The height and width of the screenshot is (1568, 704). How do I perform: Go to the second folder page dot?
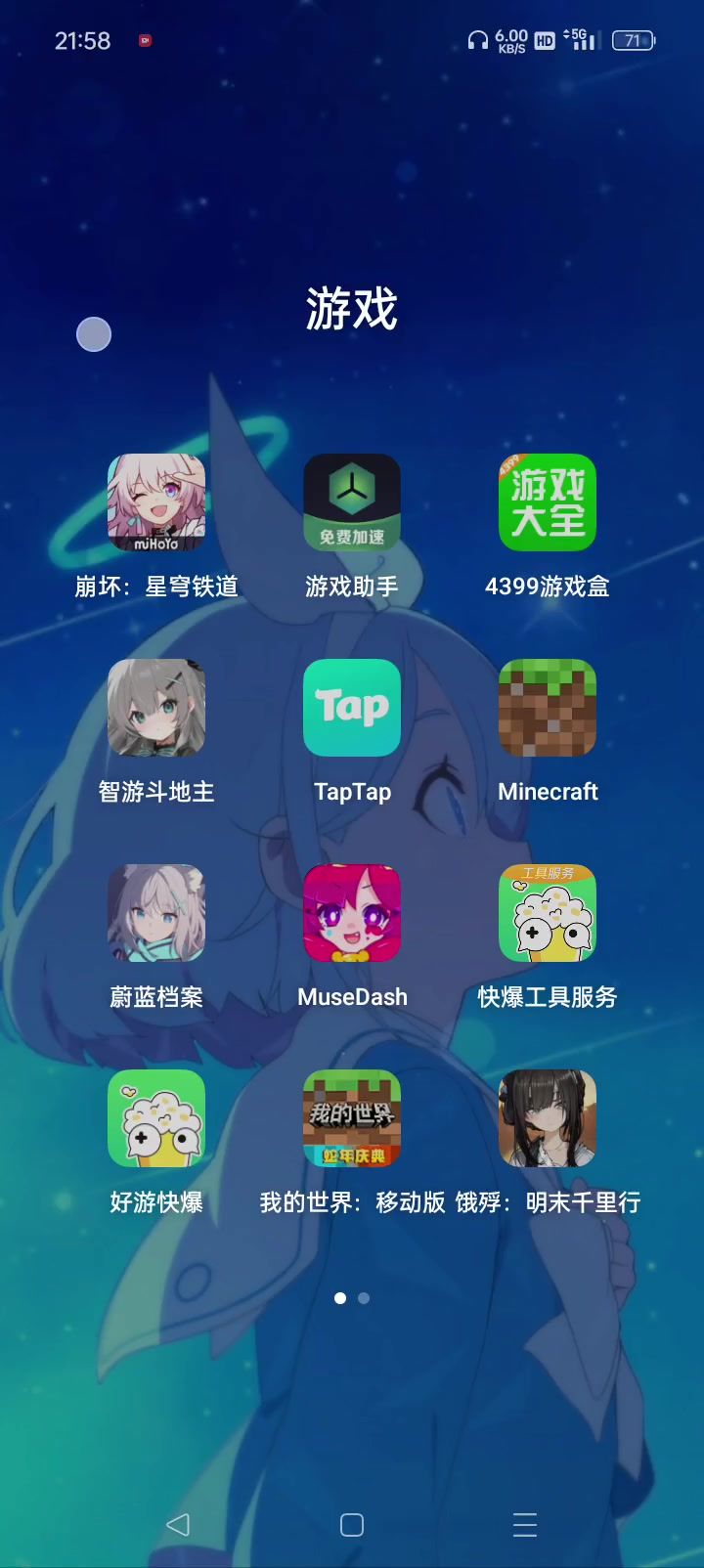[364, 1298]
